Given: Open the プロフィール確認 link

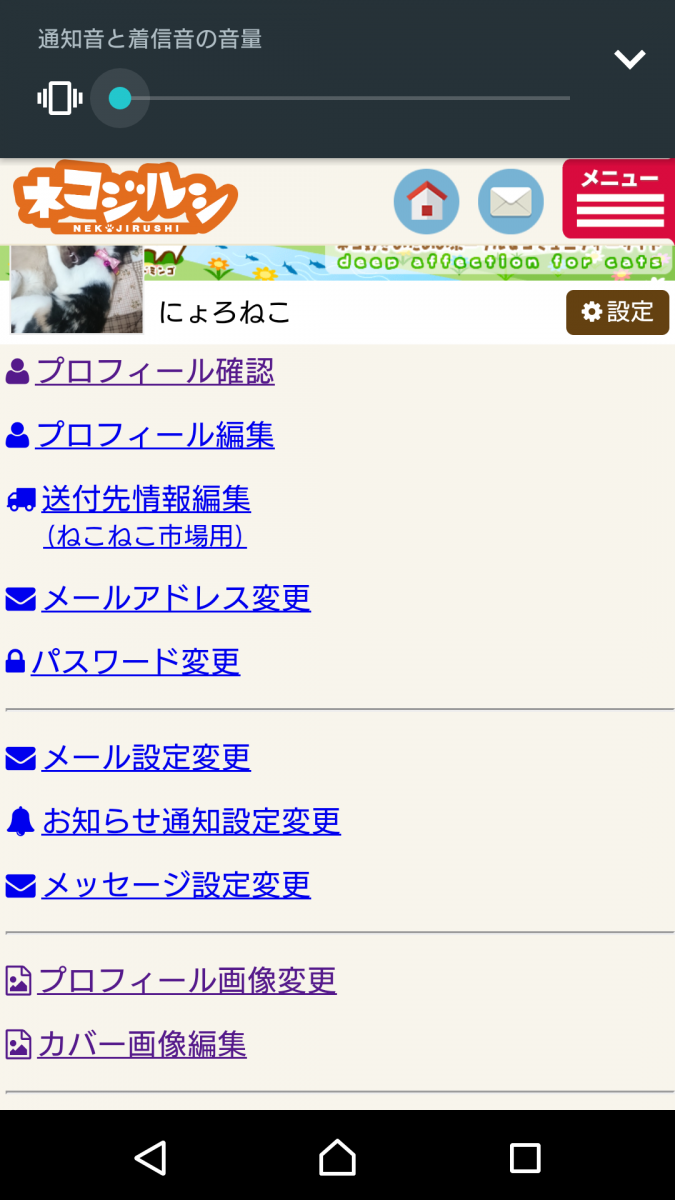Looking at the screenshot, I should 155,372.
